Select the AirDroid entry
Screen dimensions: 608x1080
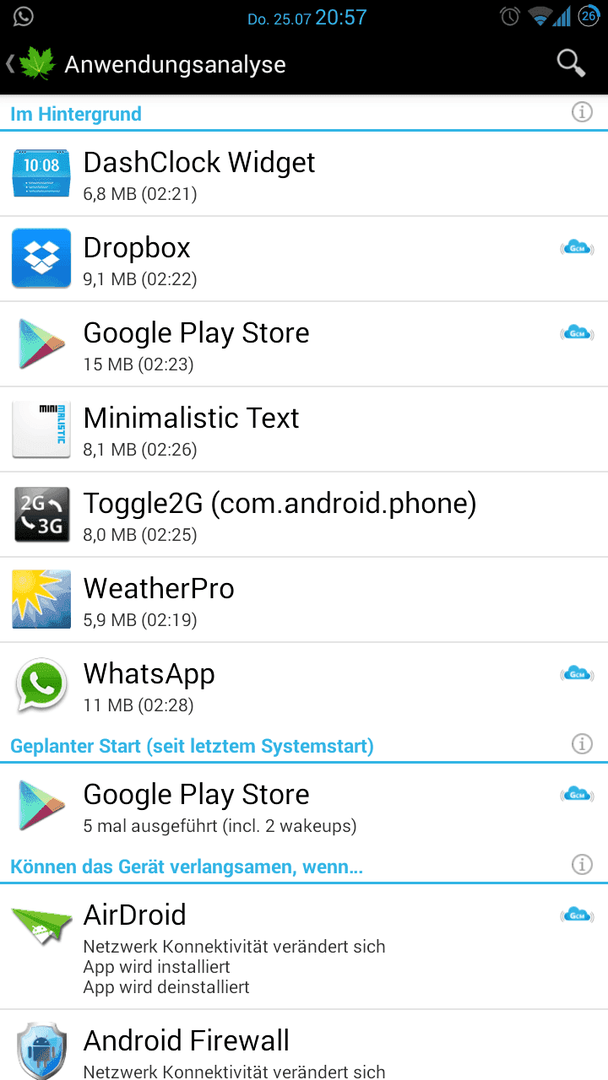304,947
